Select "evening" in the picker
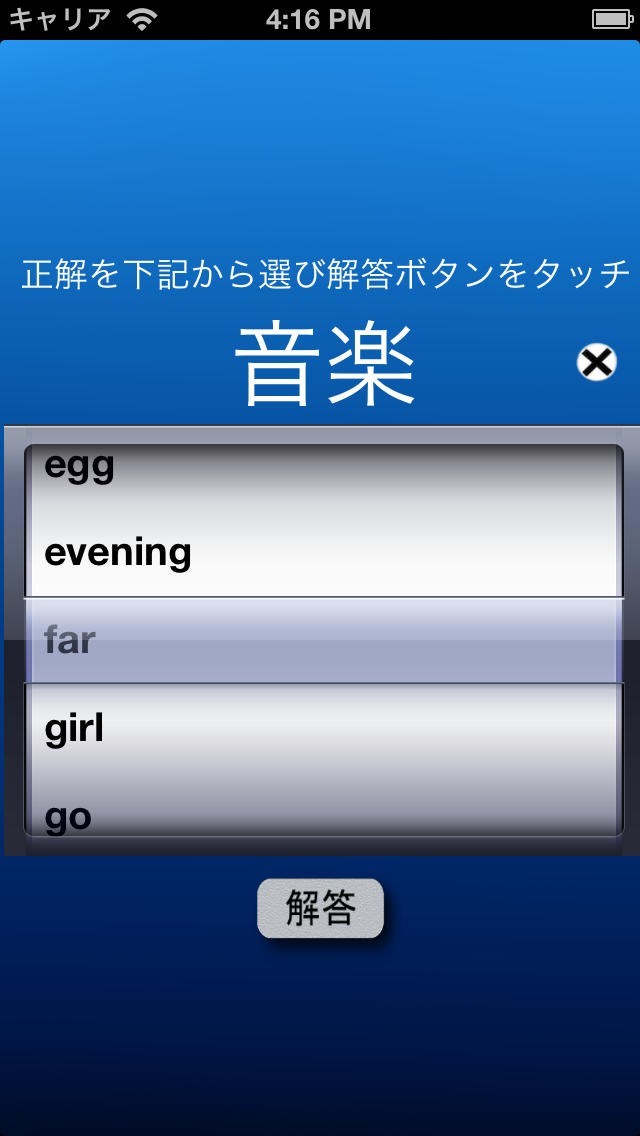 (x=118, y=552)
